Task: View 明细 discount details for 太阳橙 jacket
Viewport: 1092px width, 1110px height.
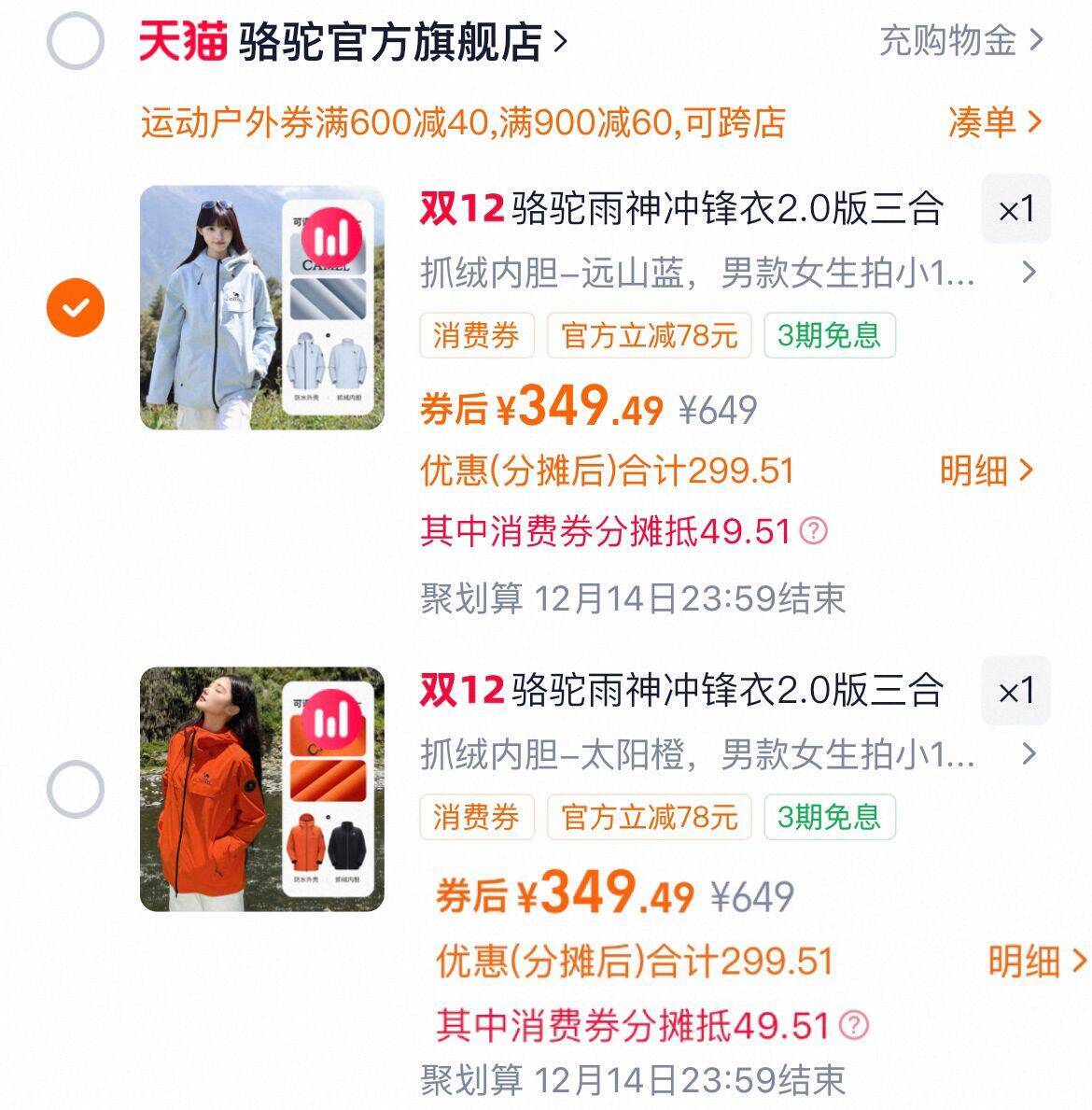Action: pos(1036,961)
